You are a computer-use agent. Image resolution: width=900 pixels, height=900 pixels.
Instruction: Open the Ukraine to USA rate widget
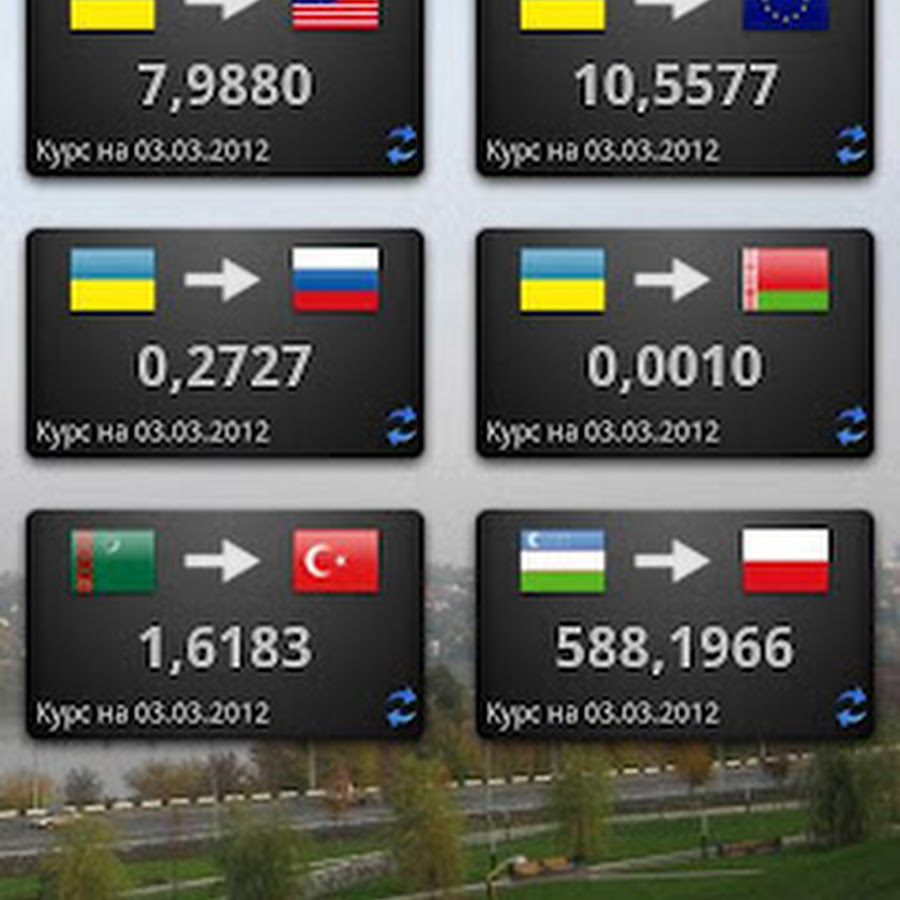coord(224,85)
